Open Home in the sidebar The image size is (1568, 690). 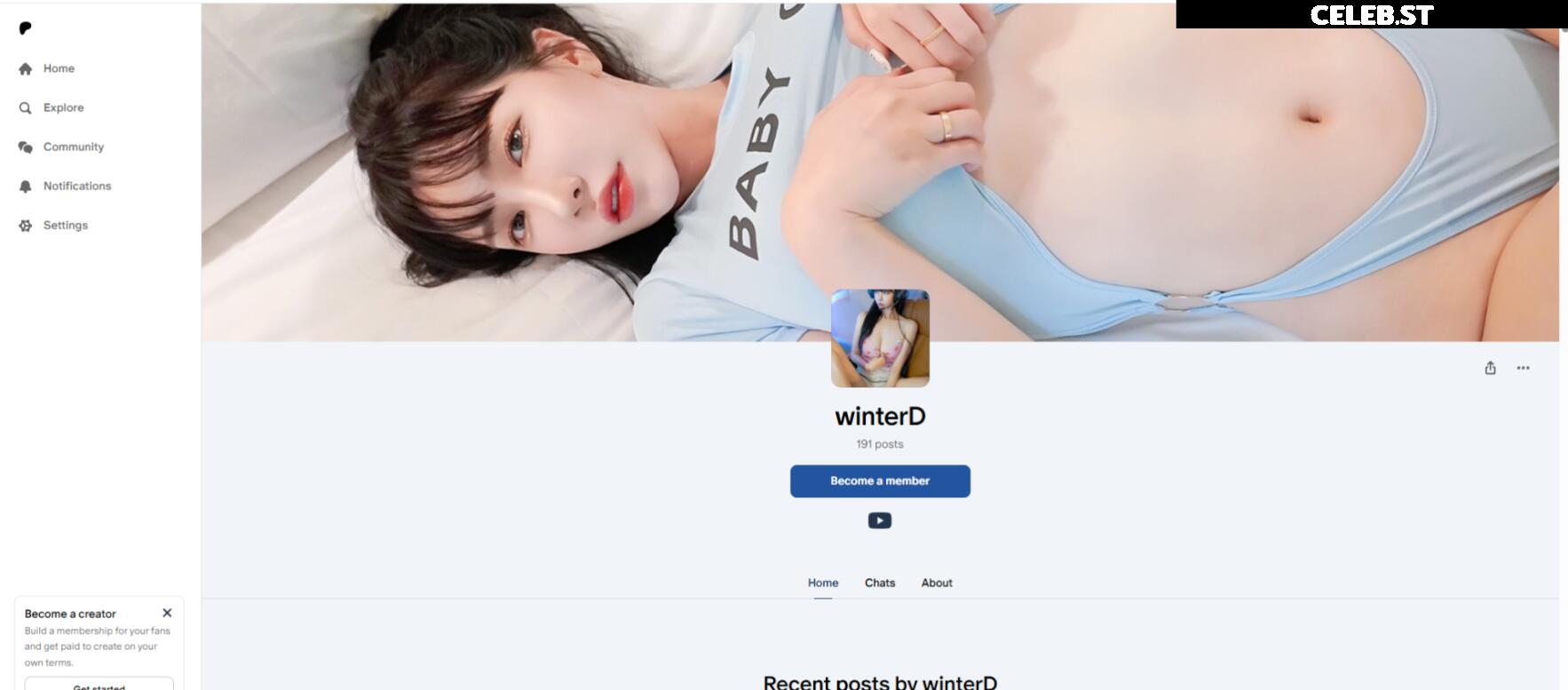tap(58, 68)
